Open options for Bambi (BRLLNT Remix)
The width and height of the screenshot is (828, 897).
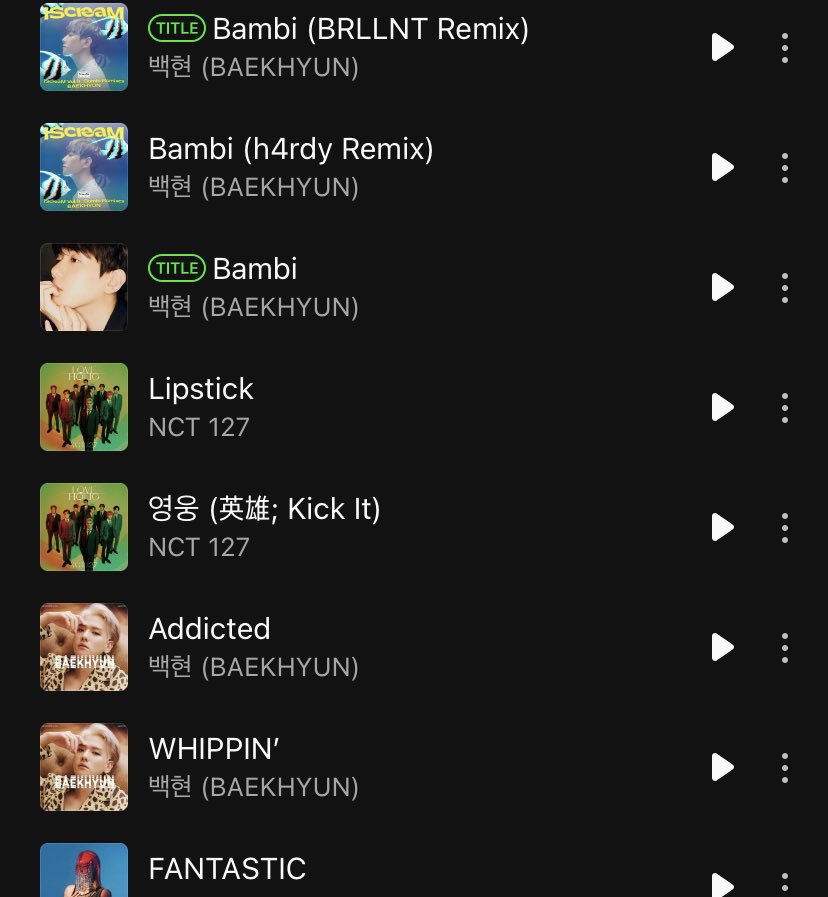(x=785, y=47)
